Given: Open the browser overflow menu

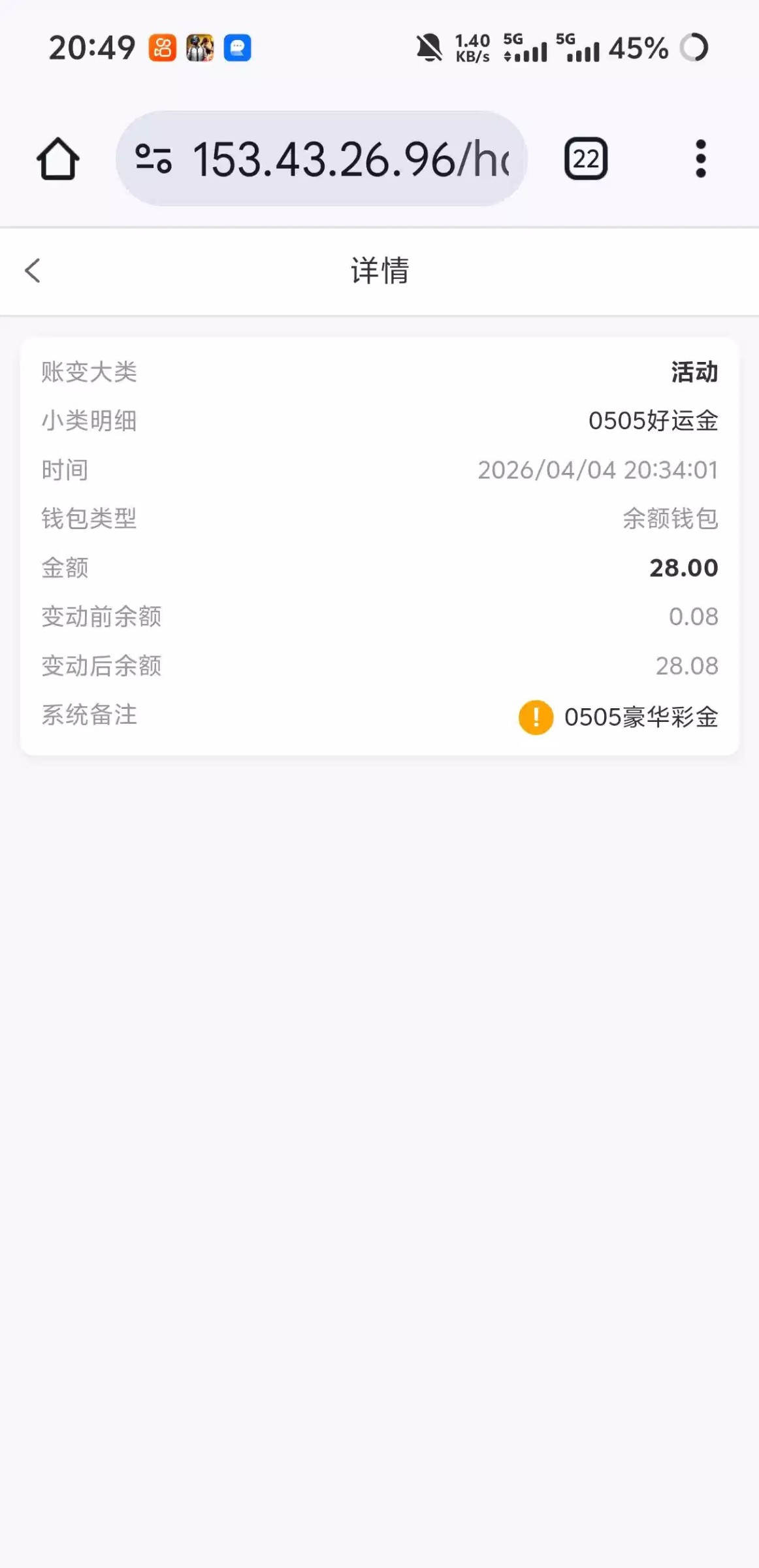Looking at the screenshot, I should tap(700, 159).
